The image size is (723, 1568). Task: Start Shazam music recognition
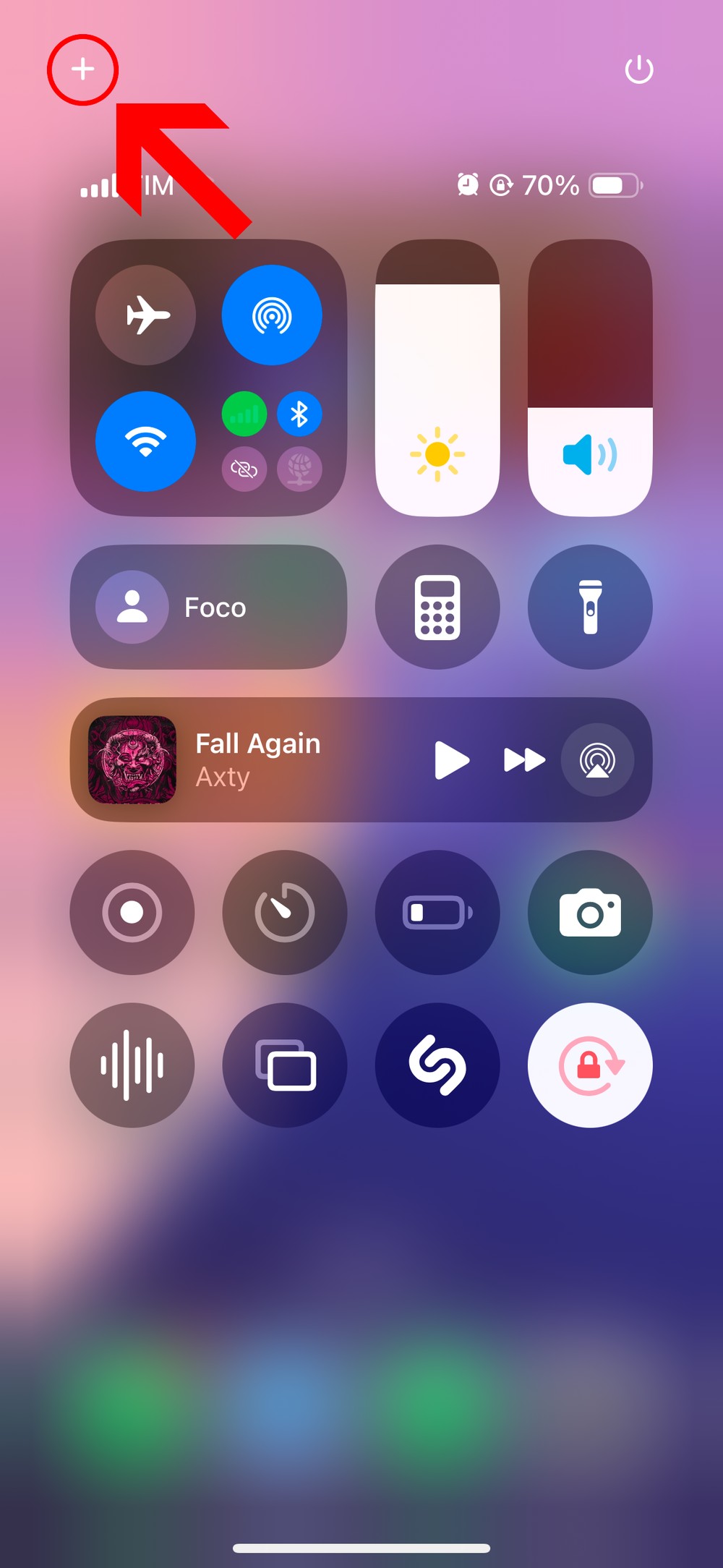point(437,1065)
